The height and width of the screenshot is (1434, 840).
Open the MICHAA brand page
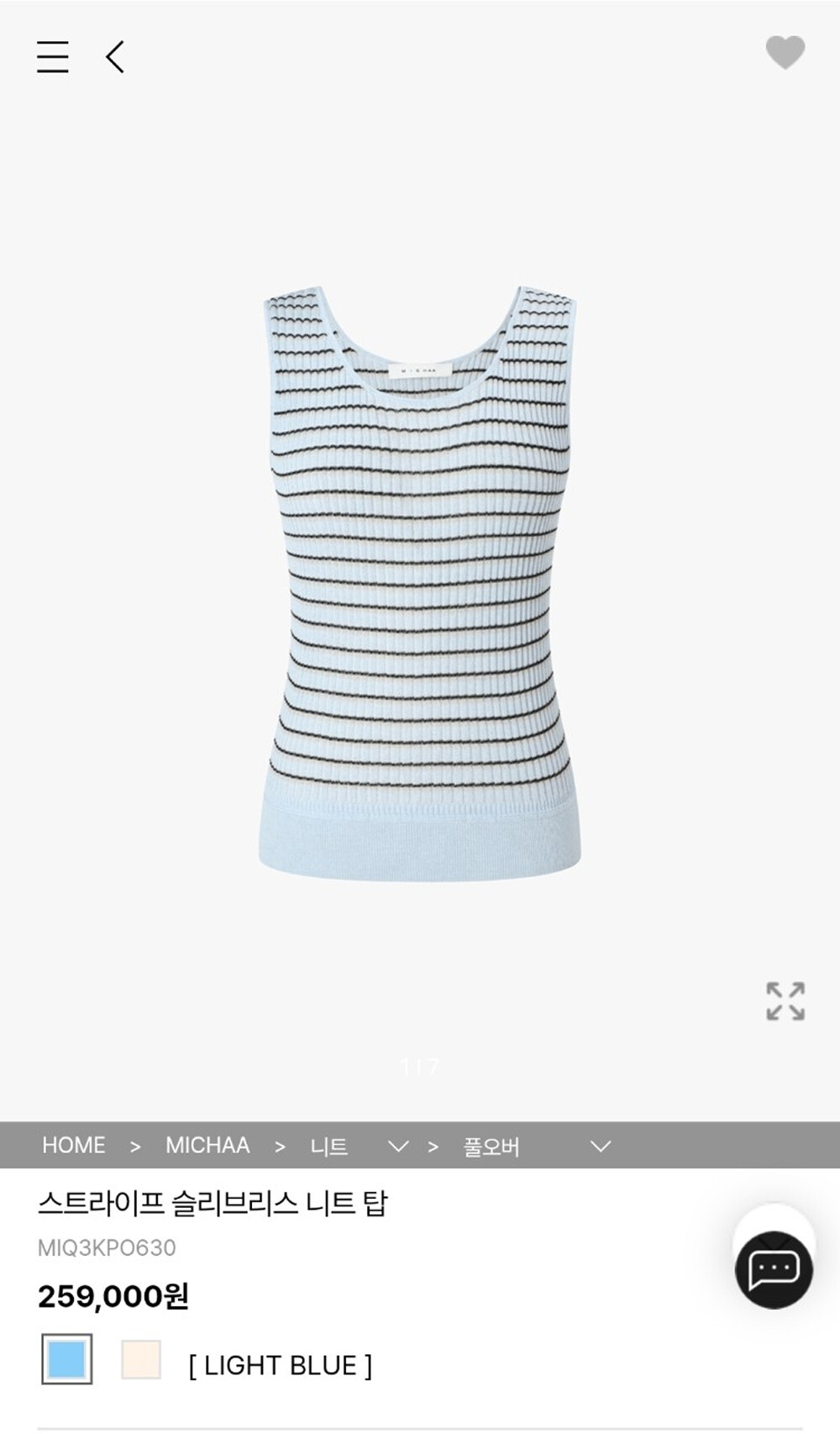pyautogui.click(x=207, y=1146)
